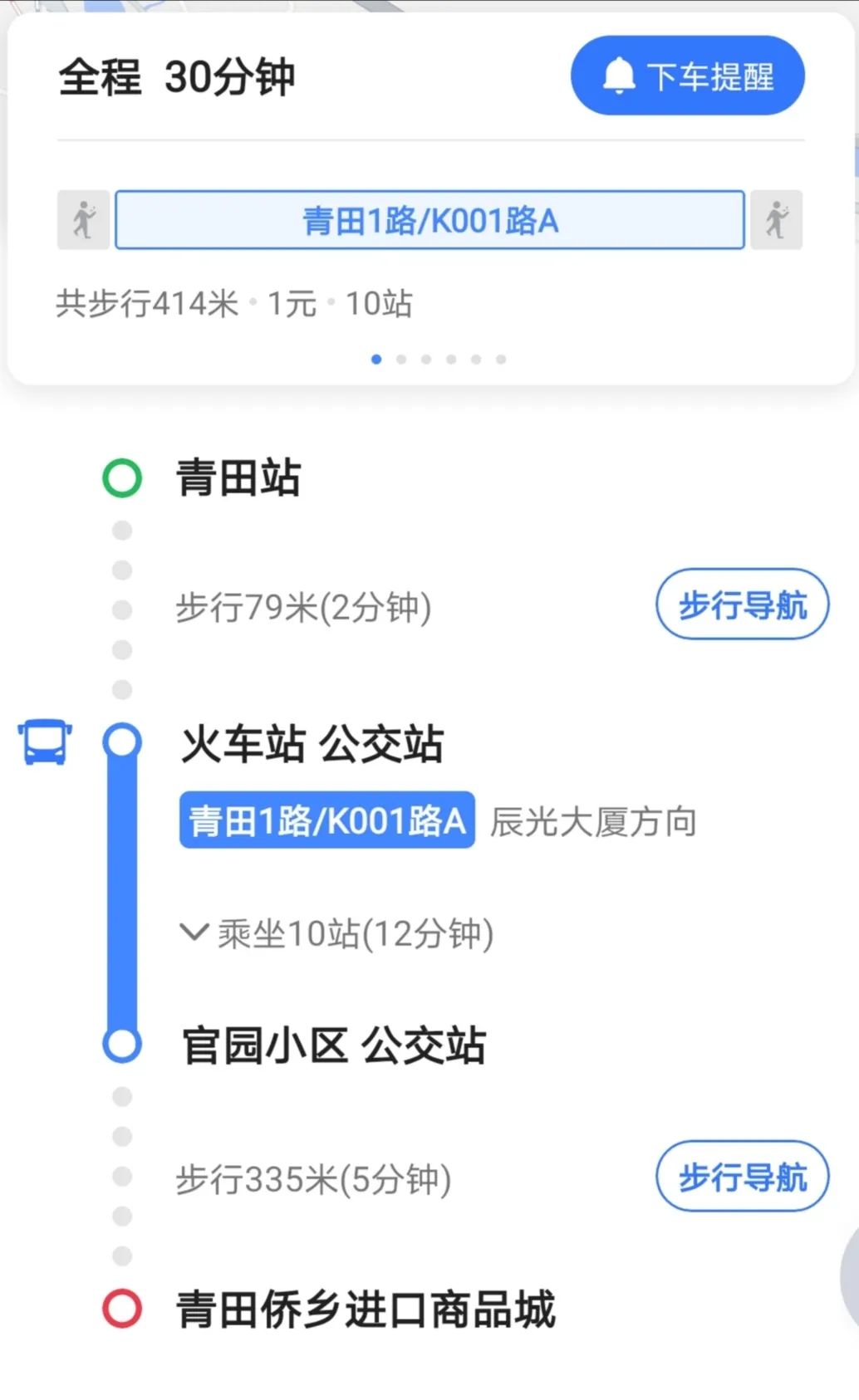Viewport: 859px width, 1400px height.
Task: Start 步行导航 for the 79米 walk
Action: coord(742,605)
